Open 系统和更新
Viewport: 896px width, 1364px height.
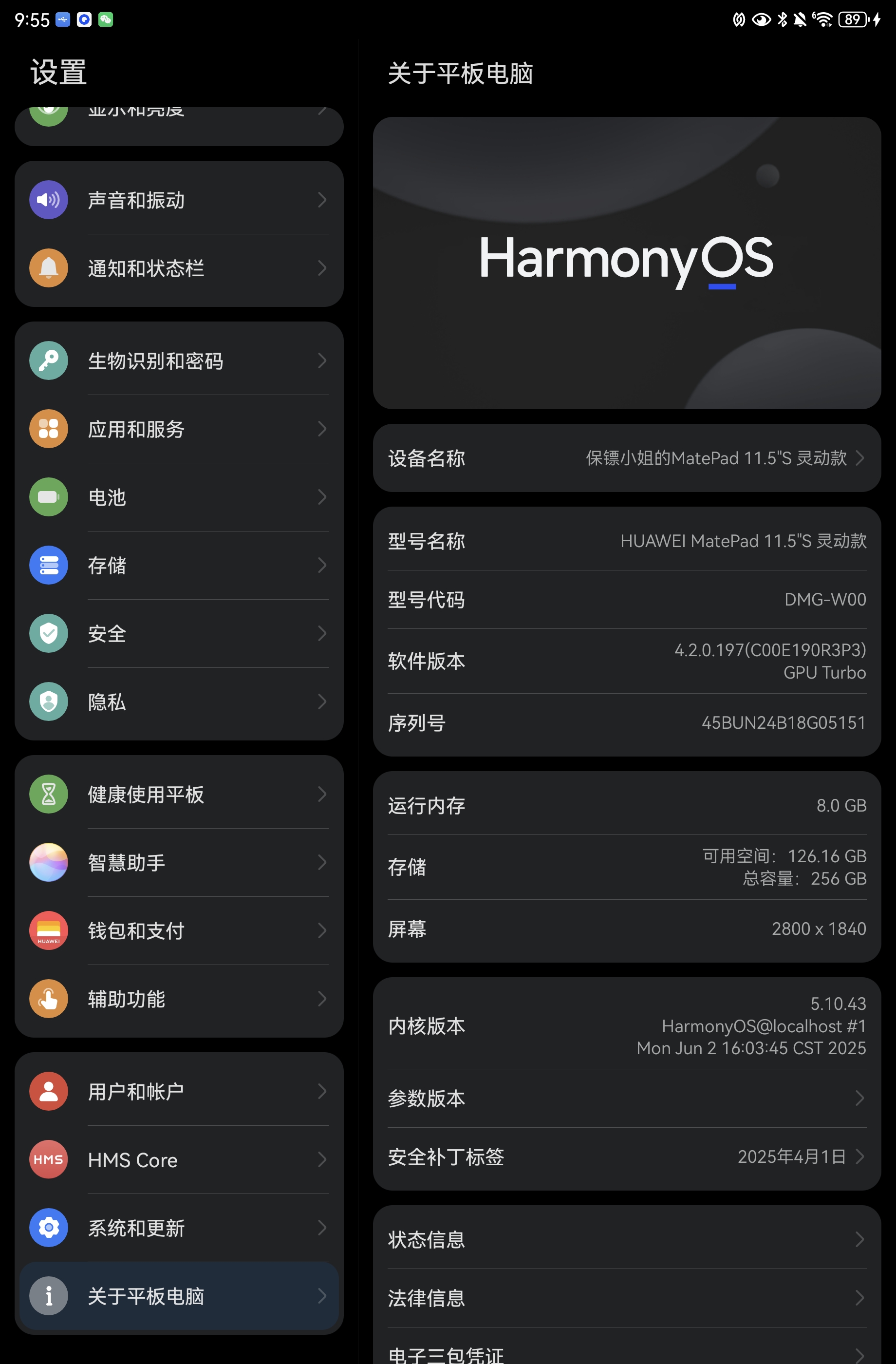[x=179, y=1228]
